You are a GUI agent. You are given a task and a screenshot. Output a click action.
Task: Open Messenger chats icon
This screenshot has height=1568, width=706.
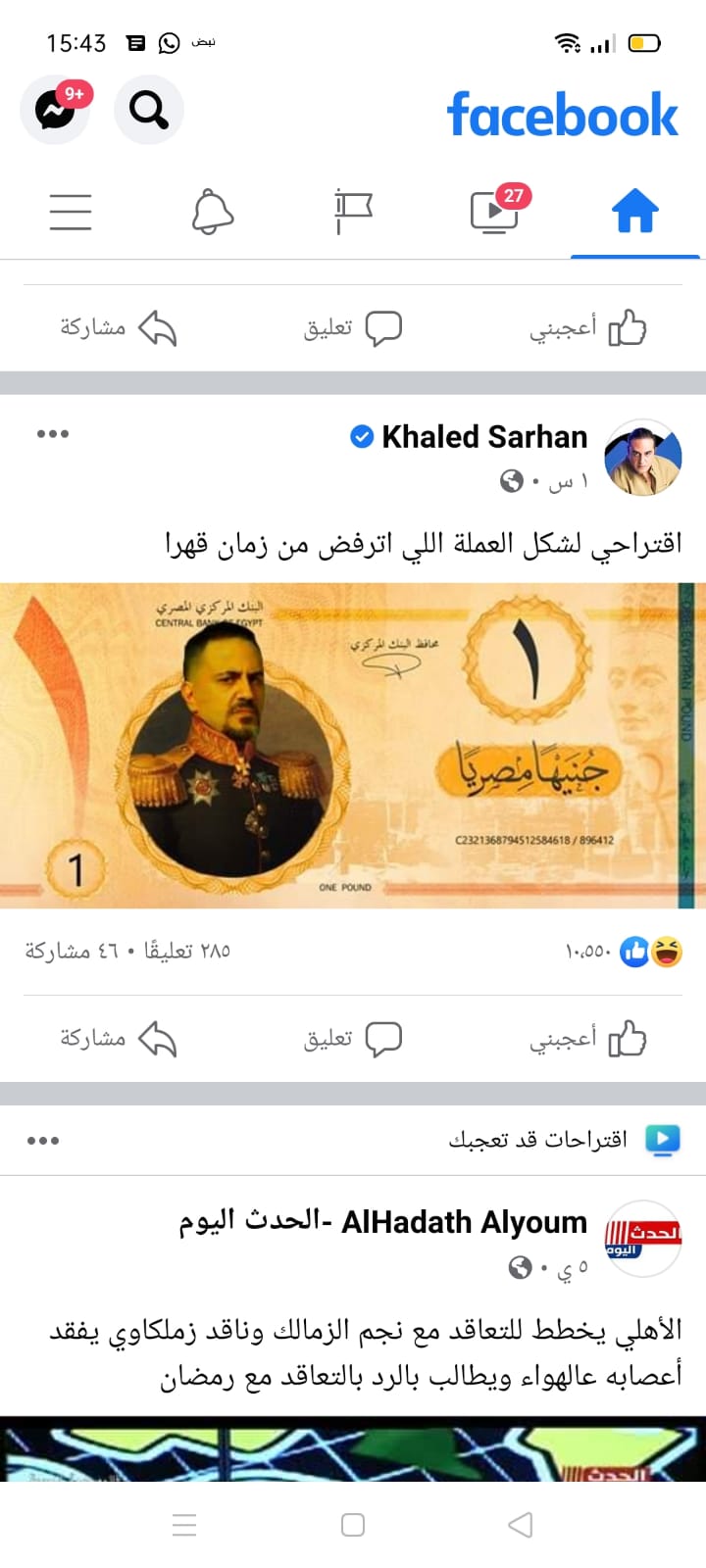pyautogui.click(x=56, y=110)
